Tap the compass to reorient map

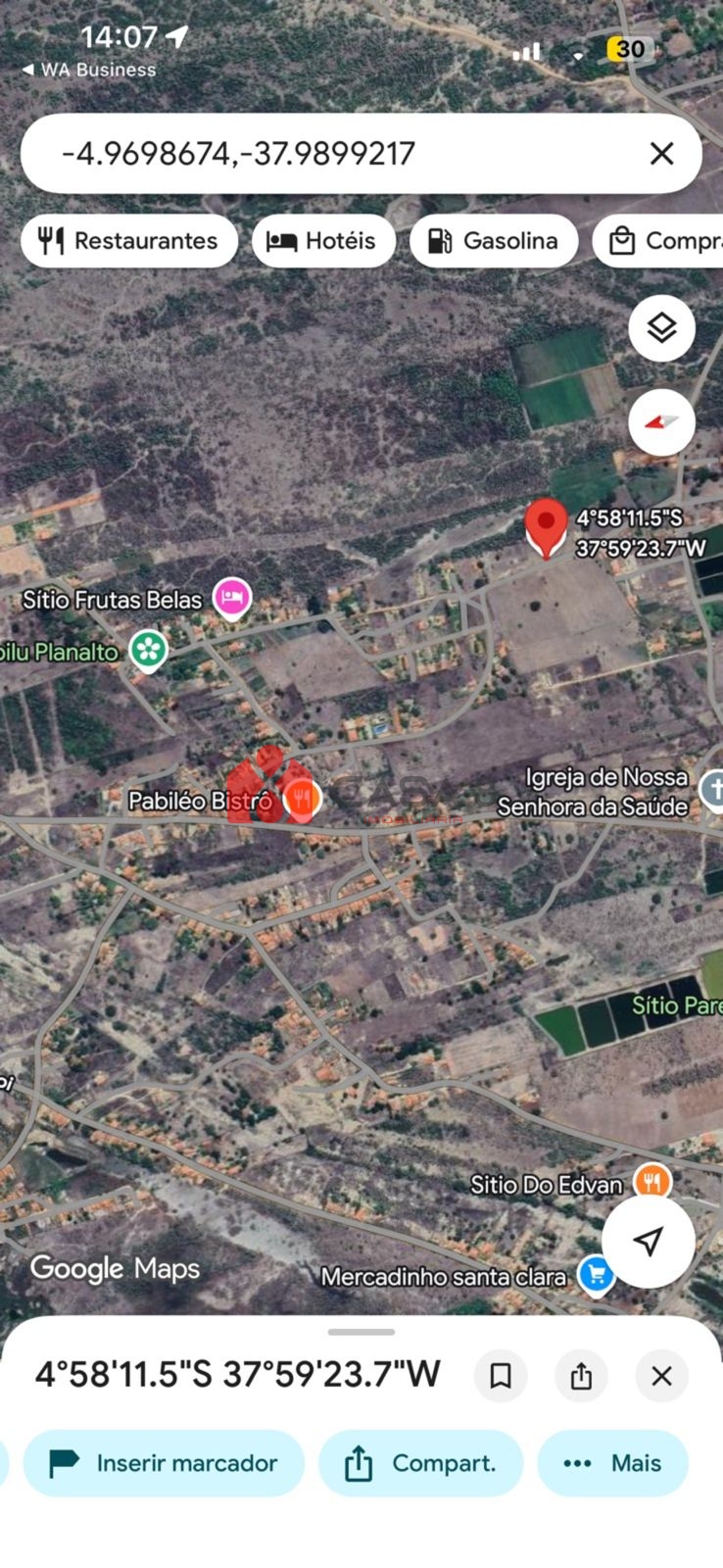pyautogui.click(x=662, y=422)
